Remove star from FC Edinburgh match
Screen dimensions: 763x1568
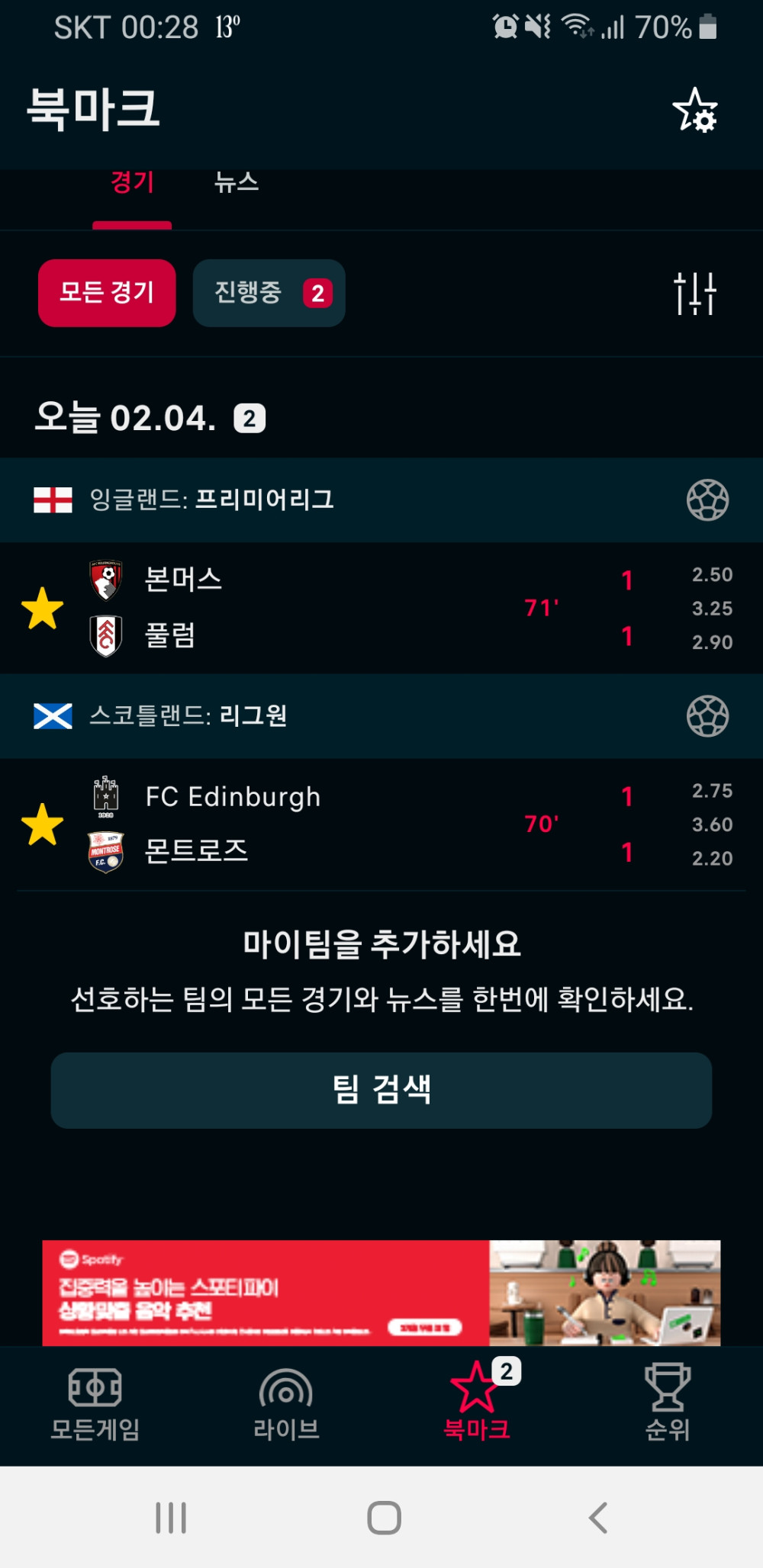42,824
